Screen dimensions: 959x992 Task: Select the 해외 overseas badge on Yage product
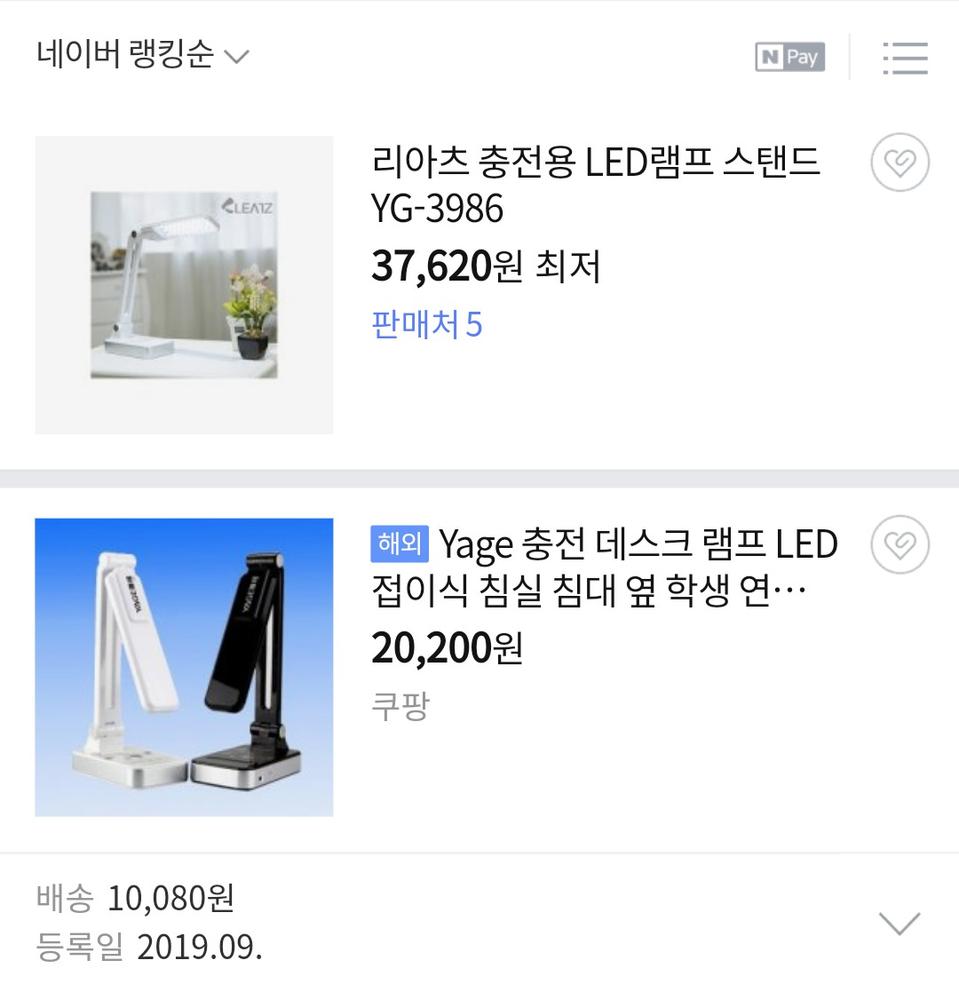[x=399, y=543]
